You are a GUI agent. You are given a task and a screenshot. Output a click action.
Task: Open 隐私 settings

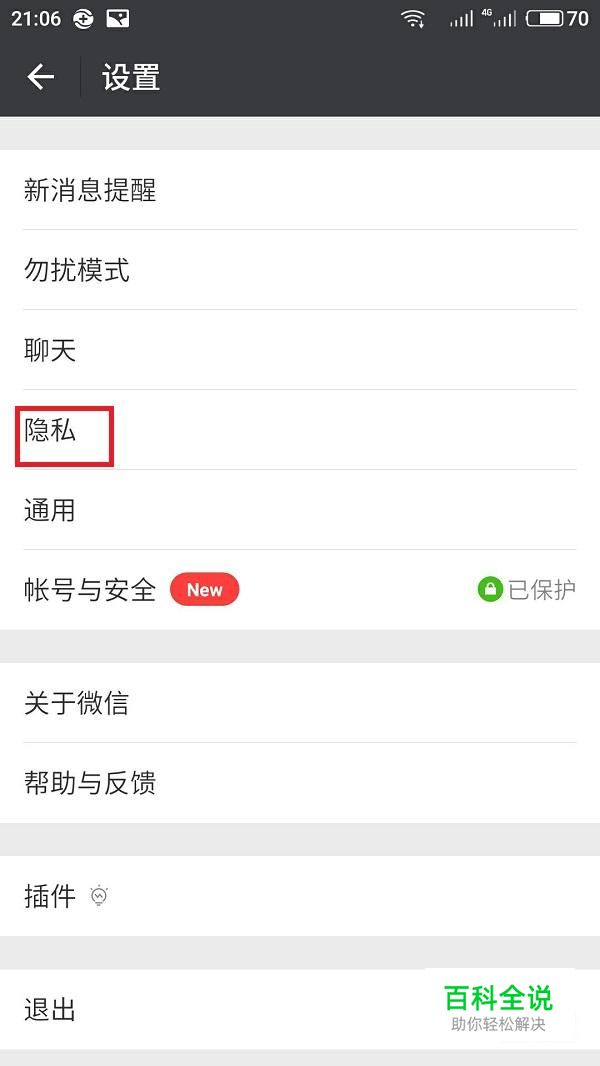tap(300, 430)
